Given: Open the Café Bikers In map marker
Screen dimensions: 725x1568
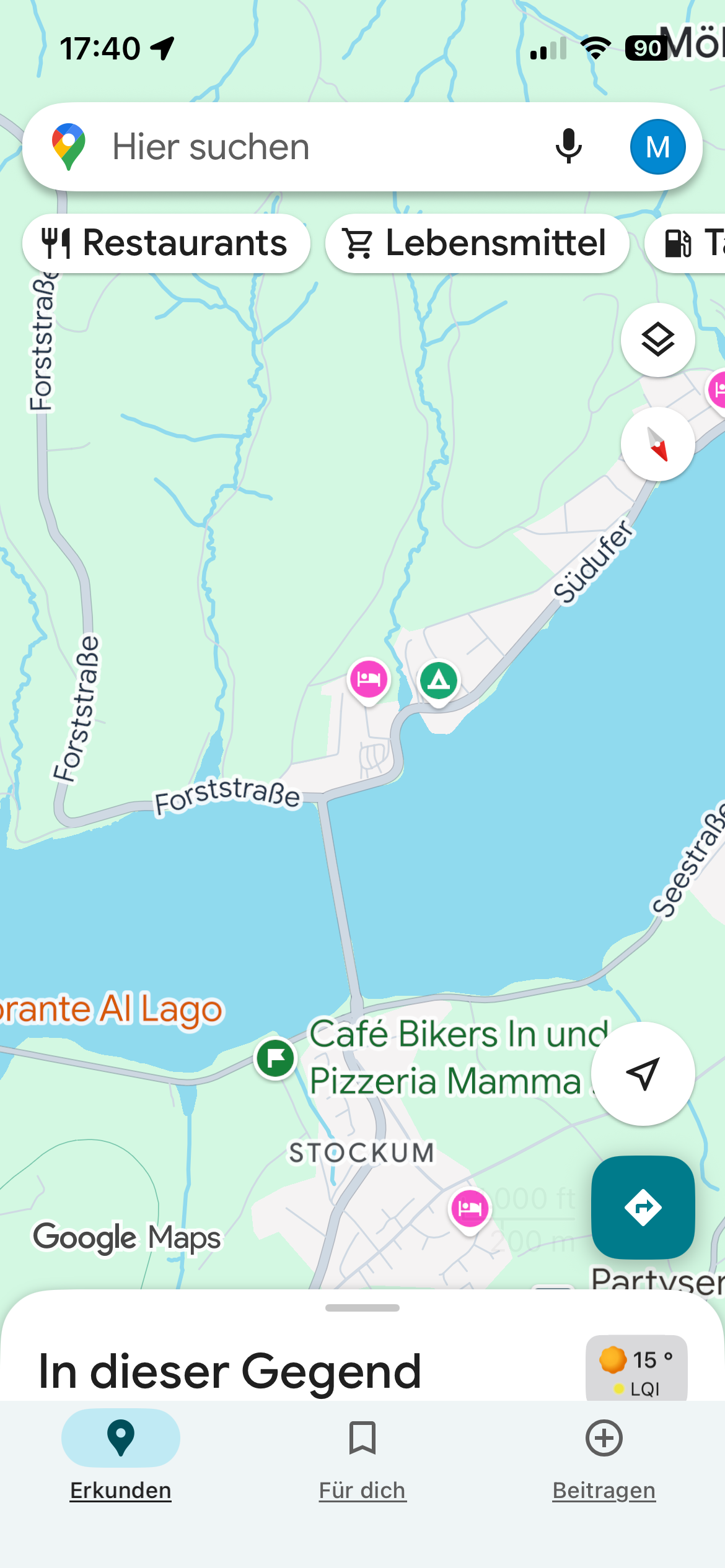Looking at the screenshot, I should (276, 1058).
